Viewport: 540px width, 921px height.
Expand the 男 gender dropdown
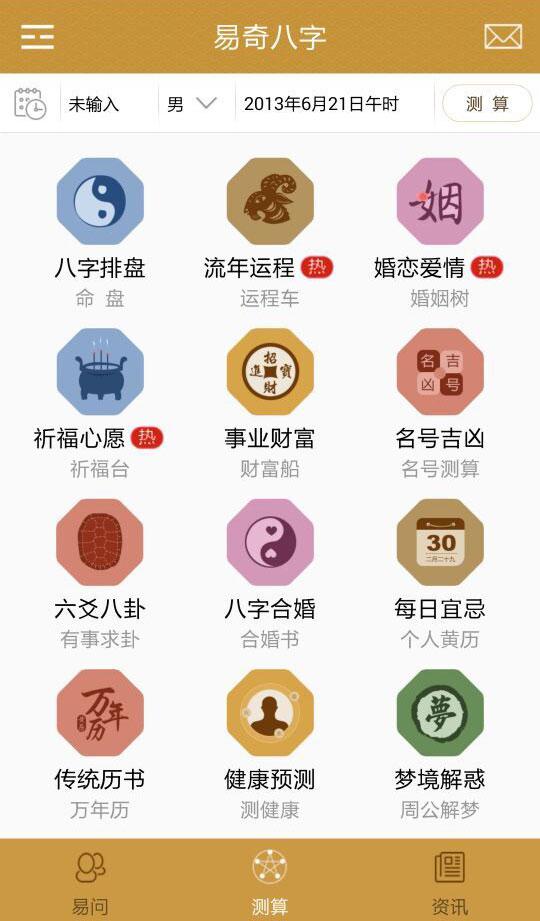point(192,105)
